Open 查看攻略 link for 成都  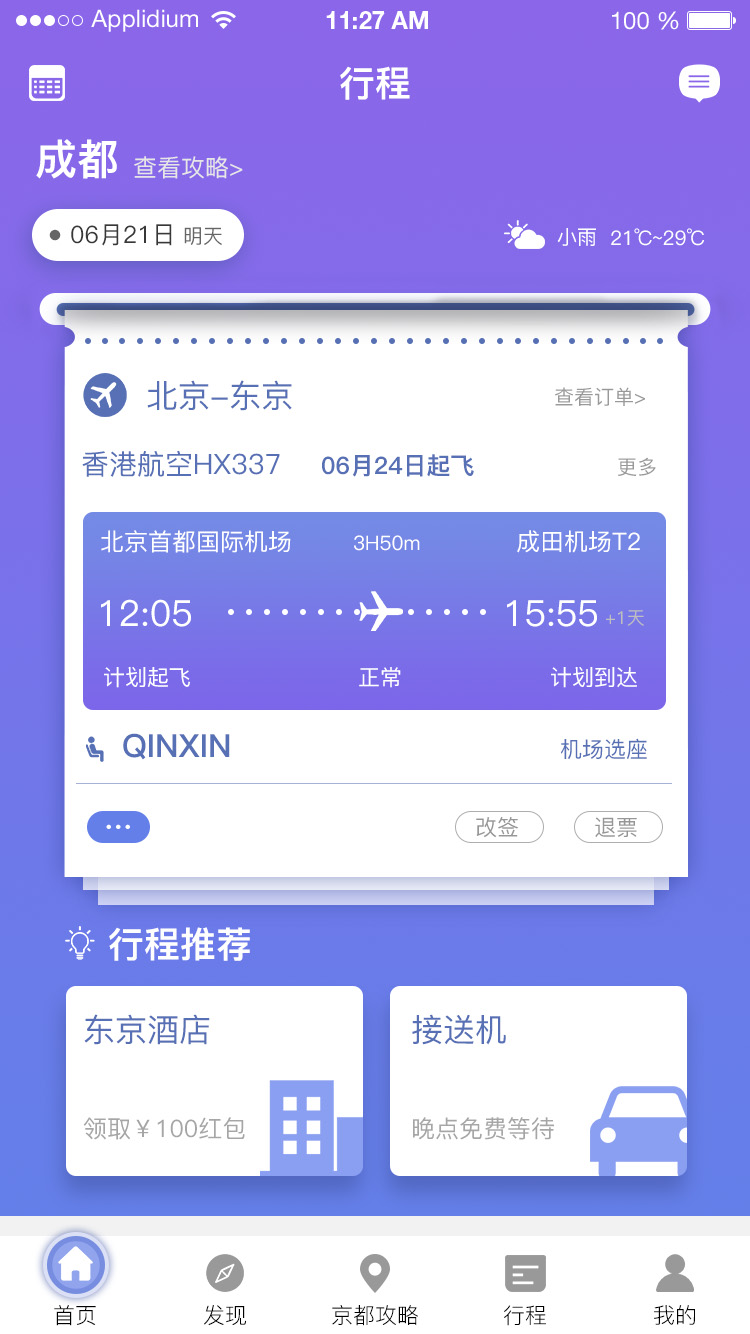point(188,168)
